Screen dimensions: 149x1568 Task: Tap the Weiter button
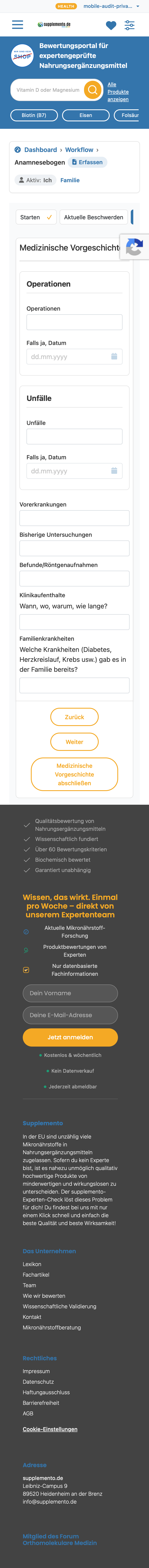pos(74,742)
